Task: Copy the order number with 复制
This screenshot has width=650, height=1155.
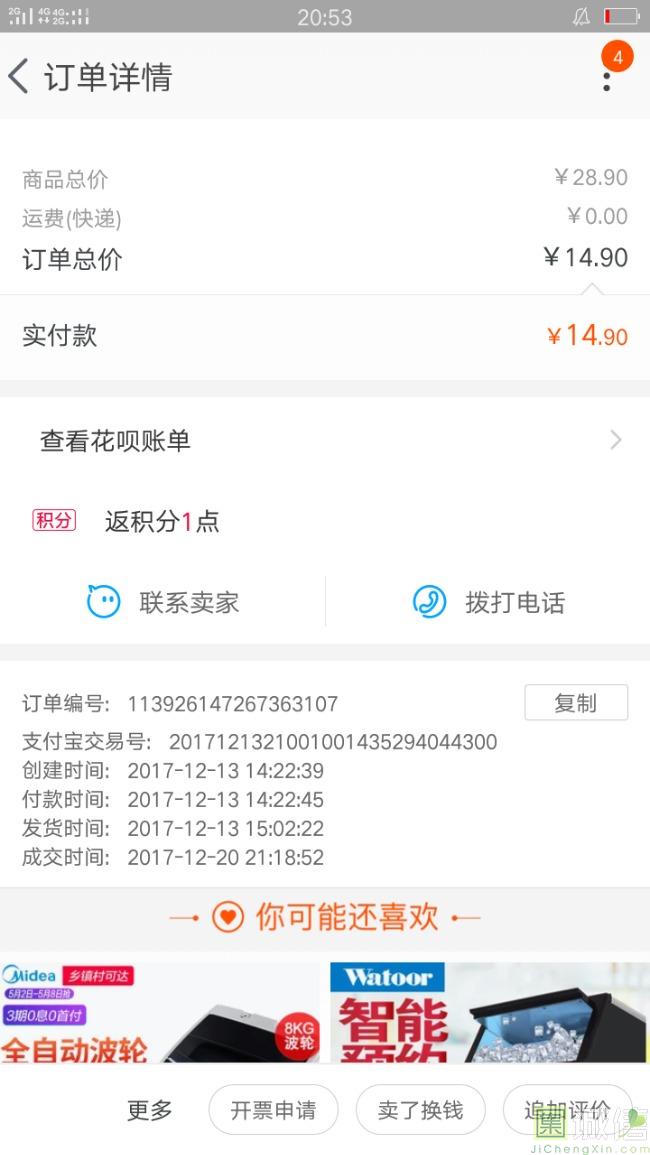Action: [x=576, y=703]
